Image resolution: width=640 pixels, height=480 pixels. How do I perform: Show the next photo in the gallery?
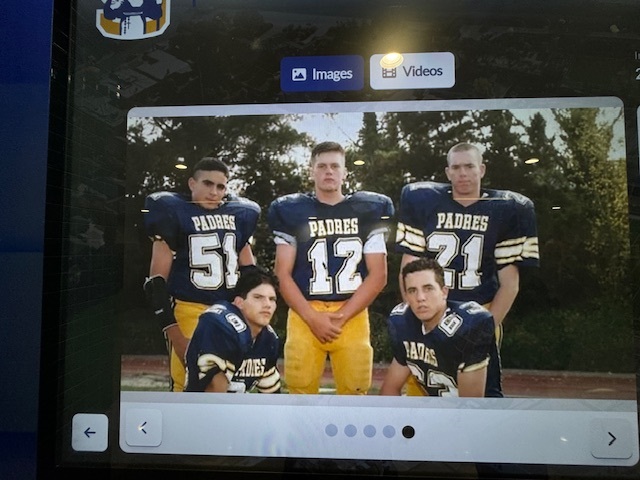(611, 438)
